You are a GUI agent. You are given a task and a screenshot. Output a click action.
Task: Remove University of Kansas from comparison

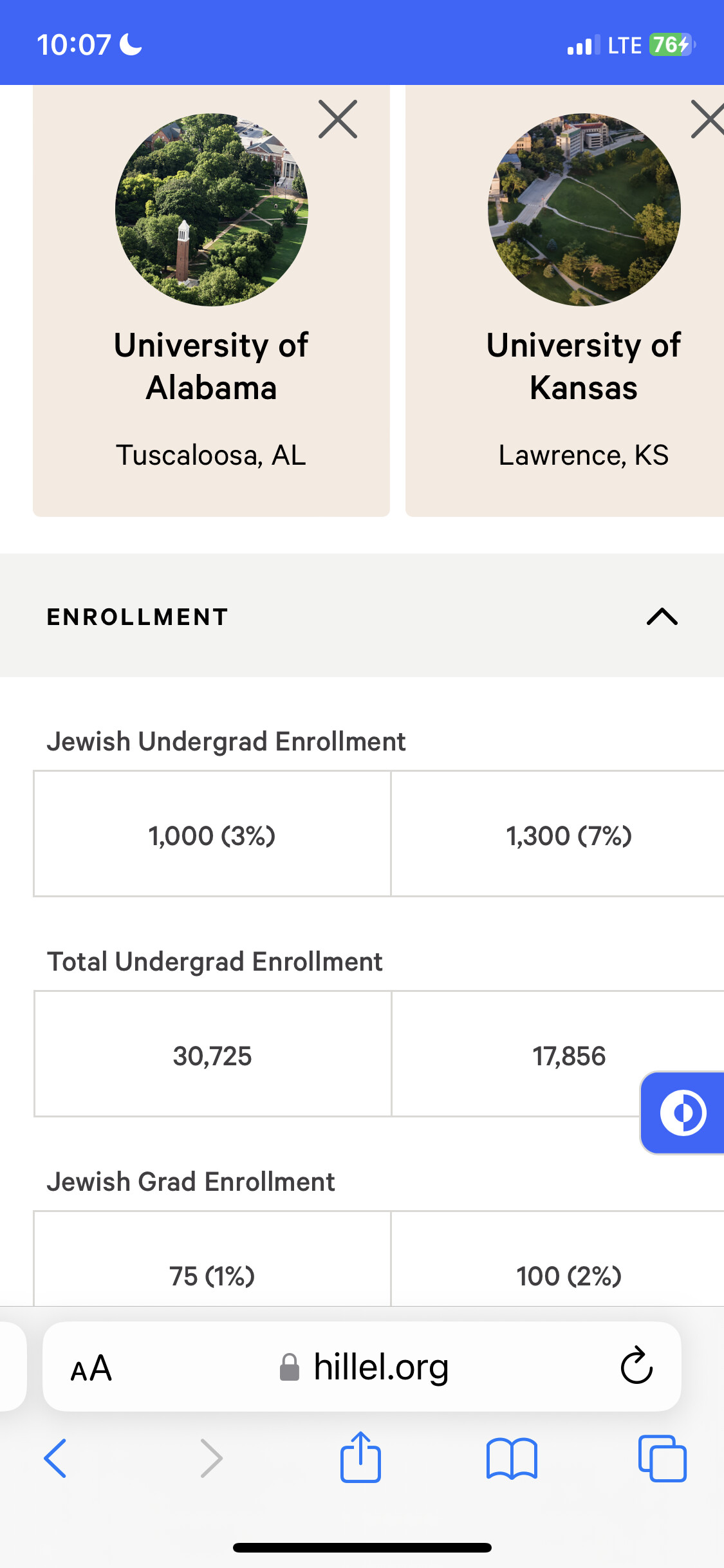pyautogui.click(x=707, y=119)
